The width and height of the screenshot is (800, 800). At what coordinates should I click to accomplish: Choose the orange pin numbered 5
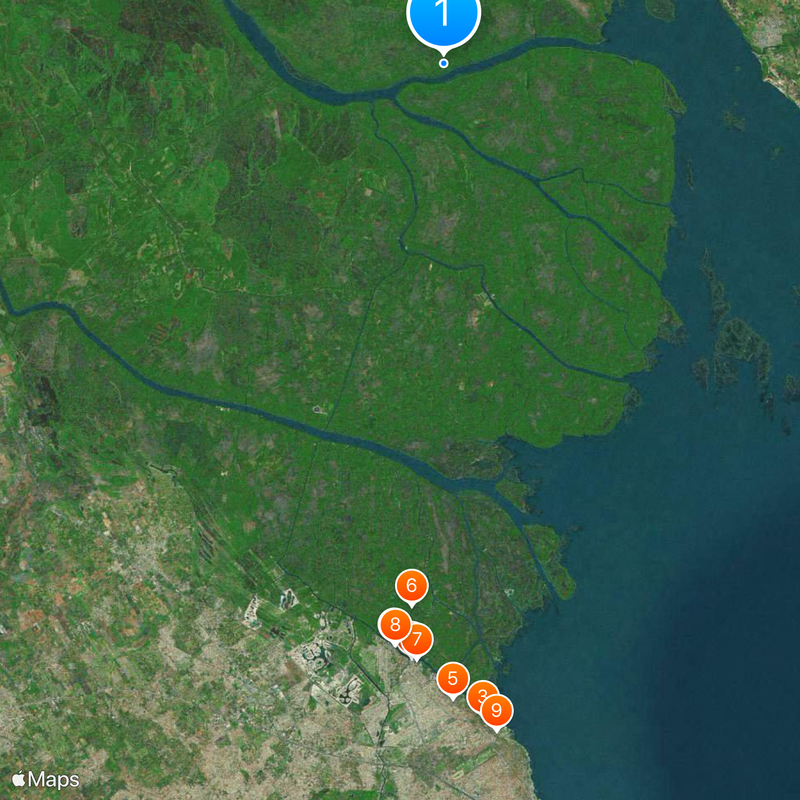click(x=453, y=678)
